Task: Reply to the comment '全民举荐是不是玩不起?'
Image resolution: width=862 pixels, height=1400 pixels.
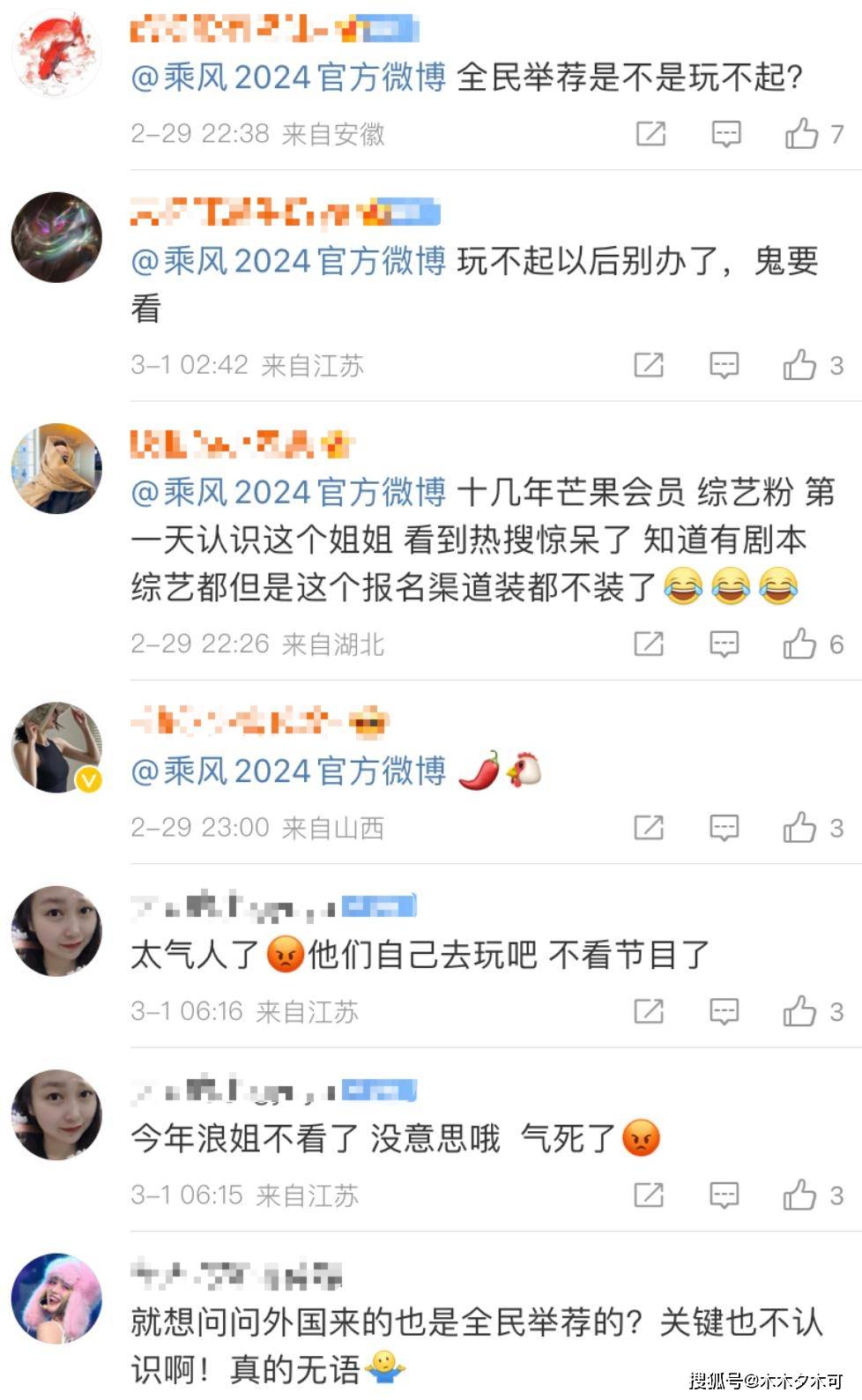Action: pyautogui.click(x=725, y=134)
